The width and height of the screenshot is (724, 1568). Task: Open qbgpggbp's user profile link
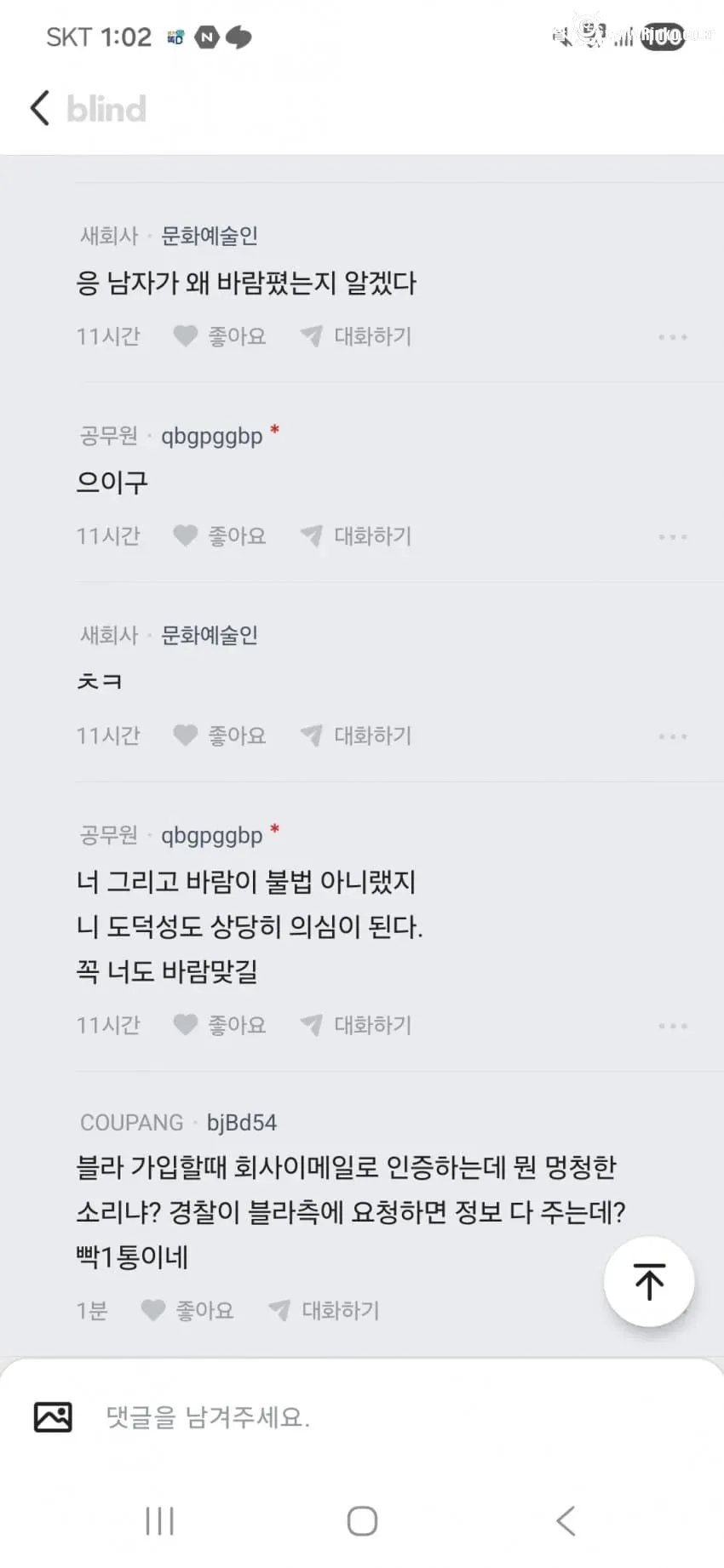pyautogui.click(x=210, y=436)
